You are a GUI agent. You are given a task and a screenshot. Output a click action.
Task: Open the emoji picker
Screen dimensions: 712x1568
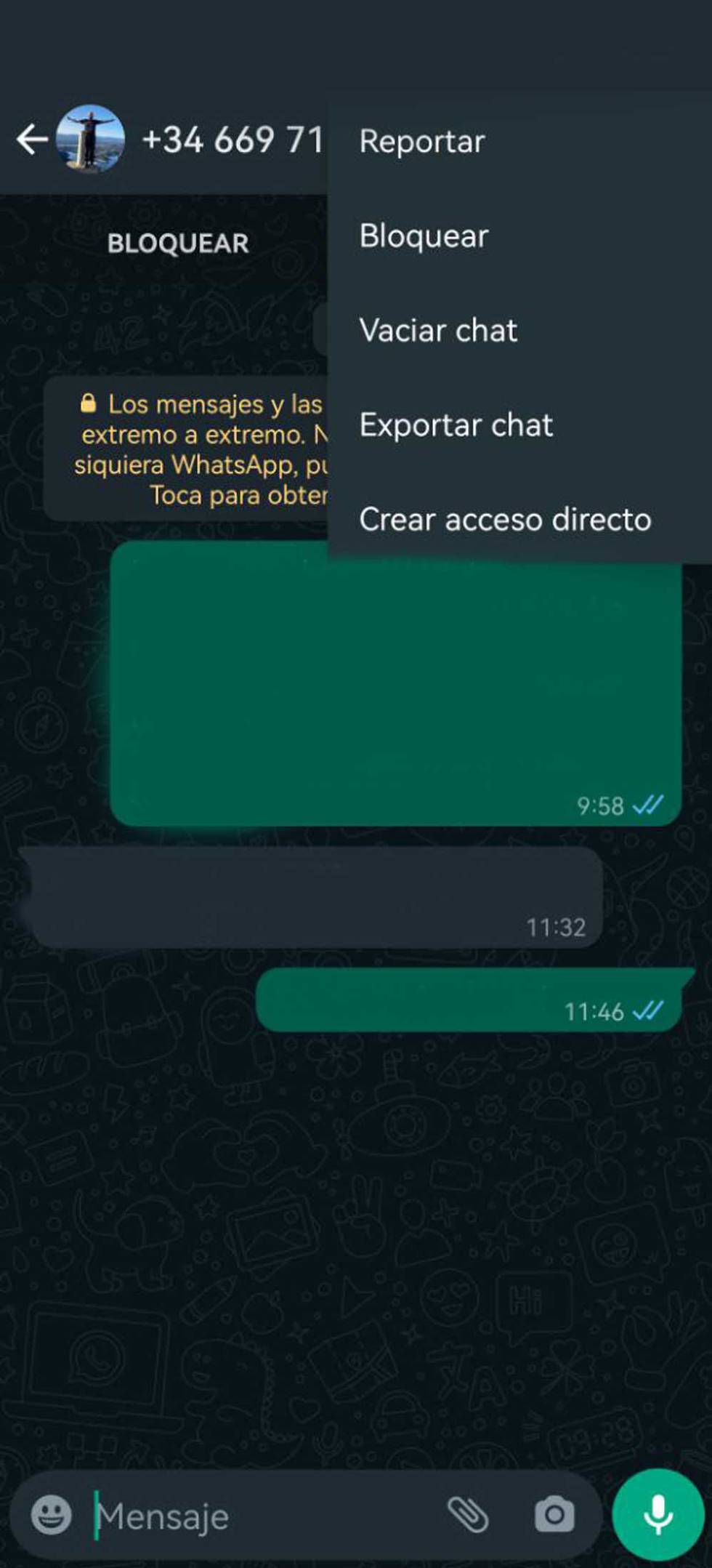point(51,1516)
